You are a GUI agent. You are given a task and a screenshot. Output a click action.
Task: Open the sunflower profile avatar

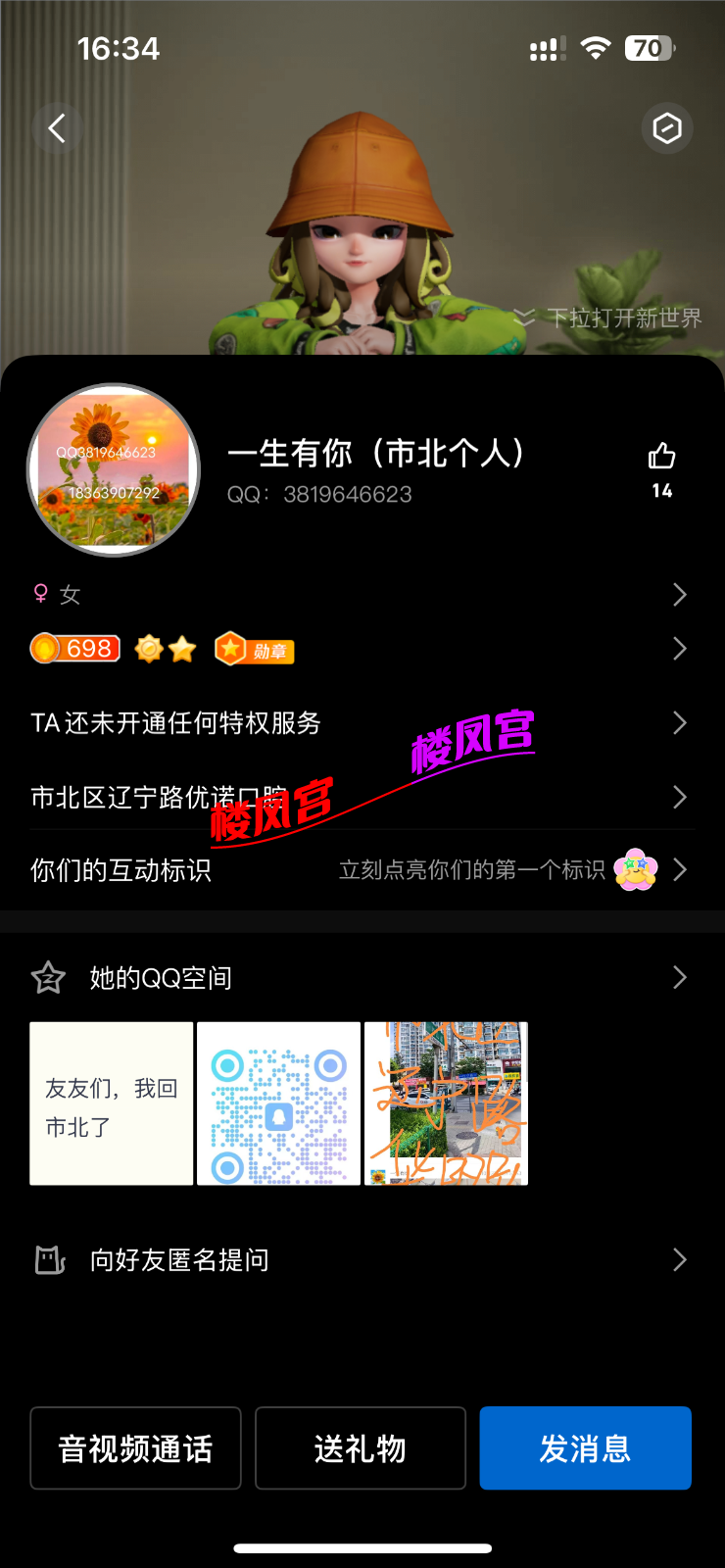[x=113, y=468]
